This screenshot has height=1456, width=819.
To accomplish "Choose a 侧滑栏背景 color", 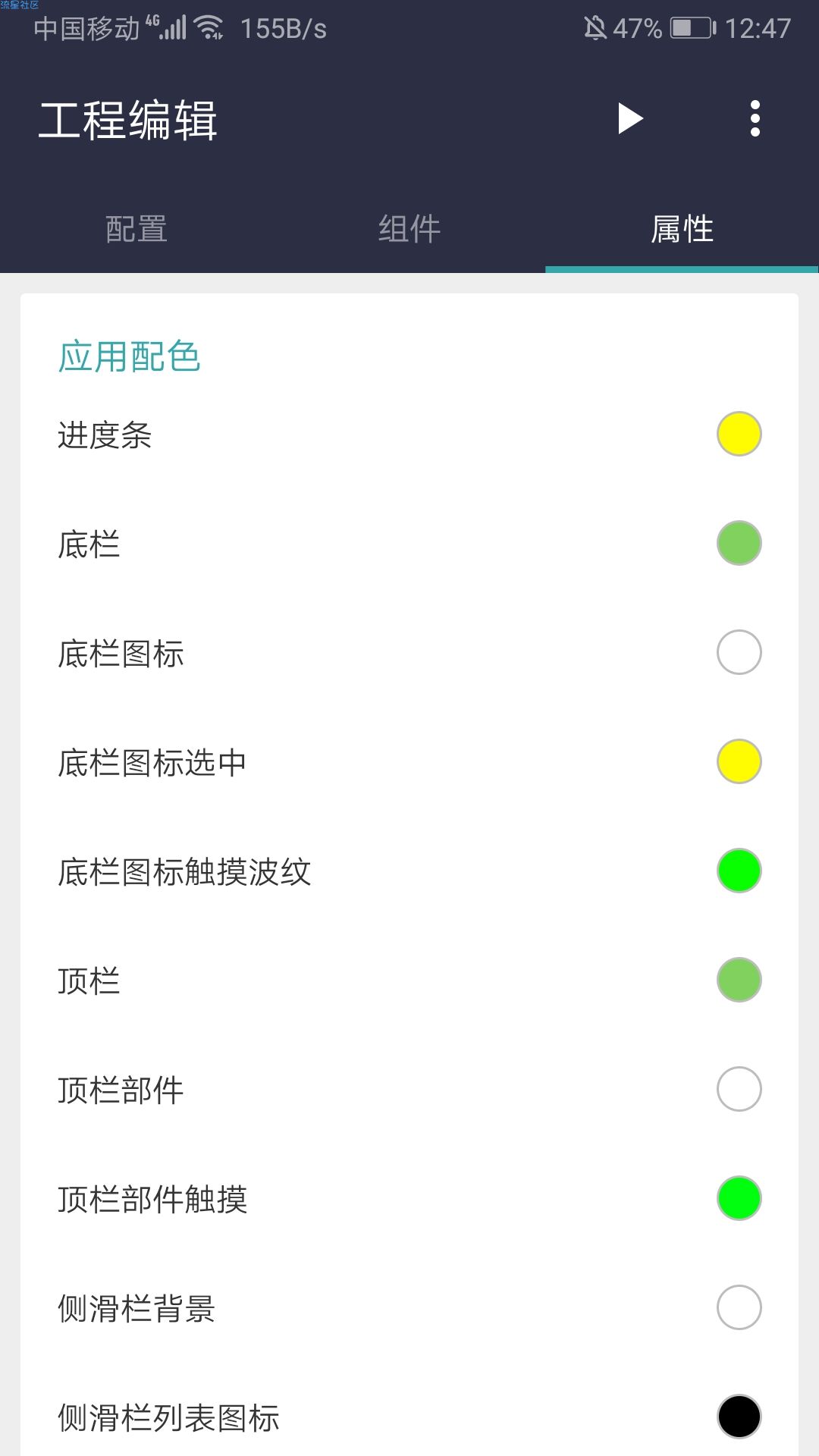I will click(x=739, y=1307).
